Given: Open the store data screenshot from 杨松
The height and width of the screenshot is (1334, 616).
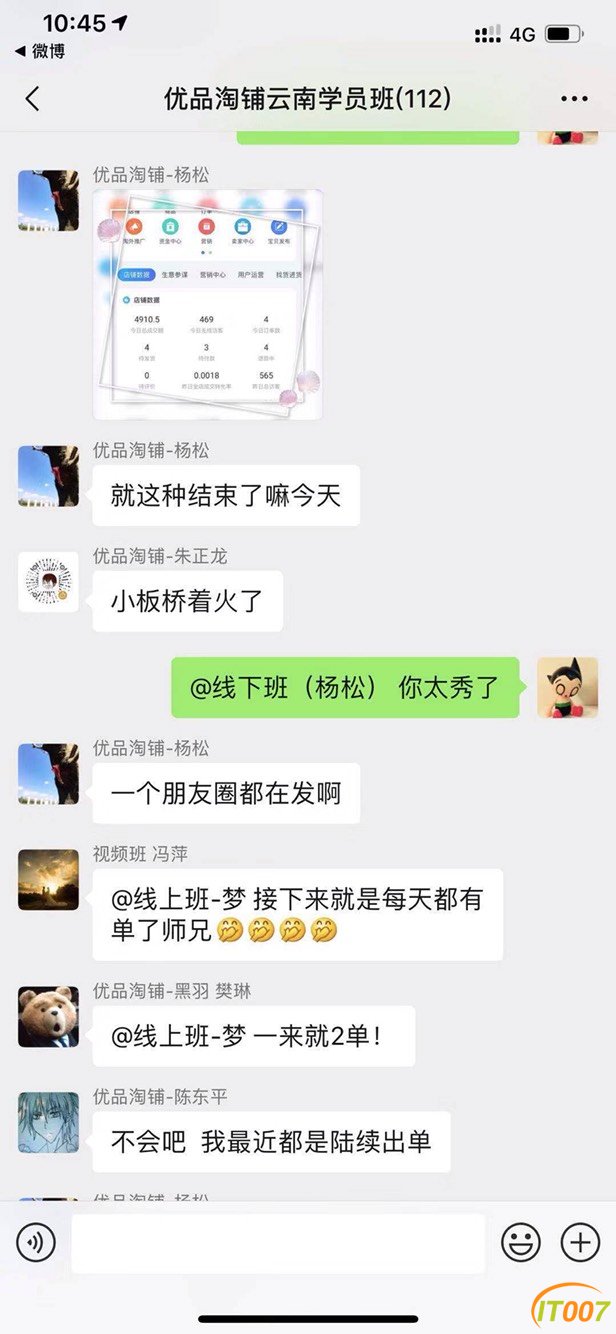Looking at the screenshot, I should [x=208, y=305].
